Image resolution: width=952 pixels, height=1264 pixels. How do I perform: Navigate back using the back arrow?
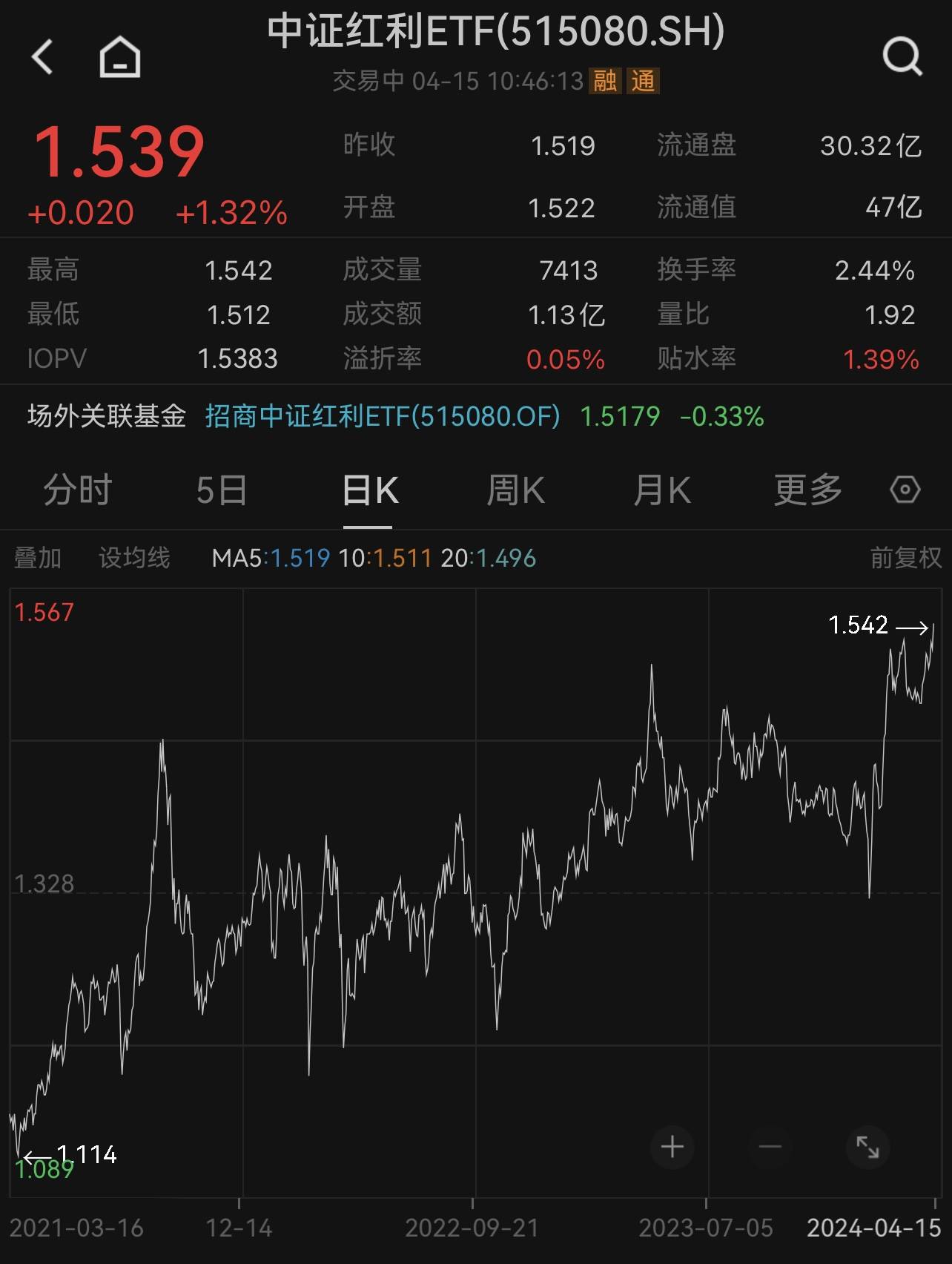pyautogui.click(x=43, y=57)
